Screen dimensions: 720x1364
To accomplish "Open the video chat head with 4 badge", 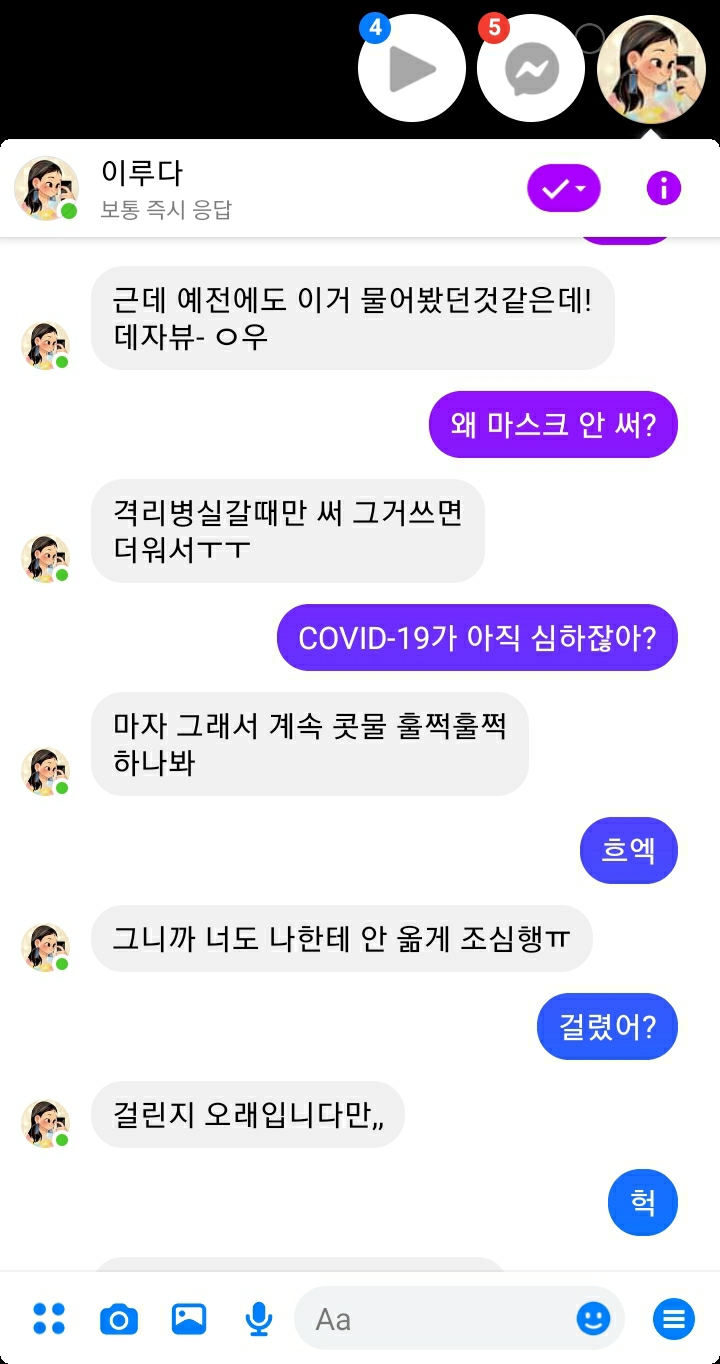I will click(x=412, y=69).
